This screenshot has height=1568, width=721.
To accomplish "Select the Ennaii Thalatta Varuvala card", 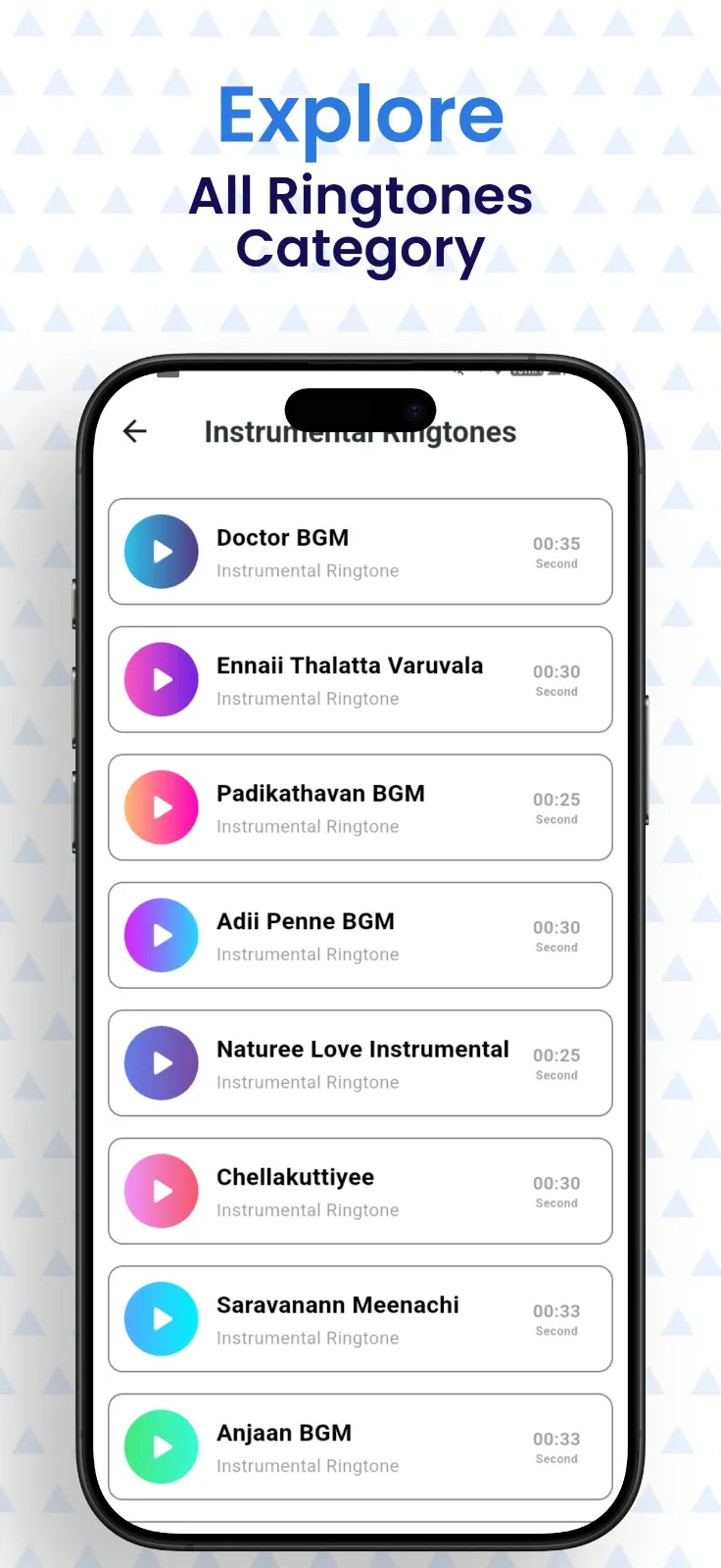I will 360,679.
